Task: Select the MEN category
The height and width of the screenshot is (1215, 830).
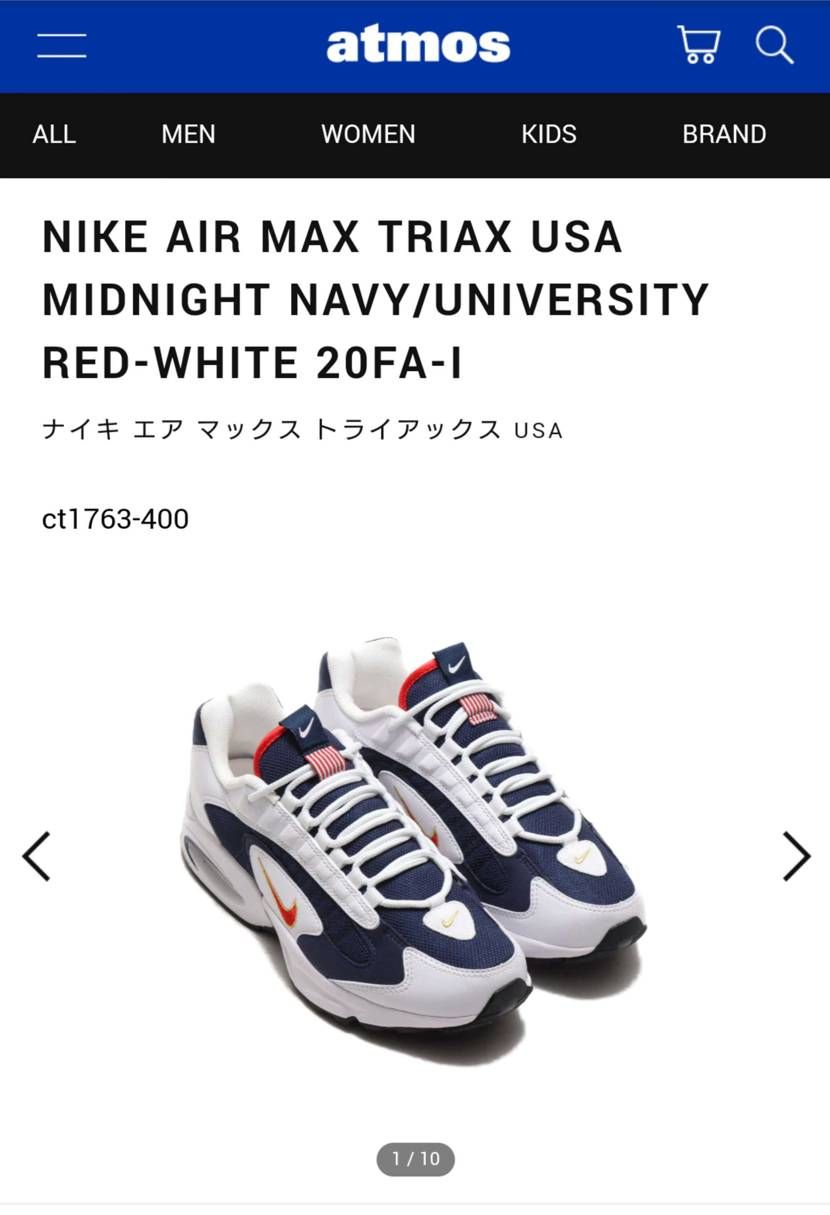Action: pos(189,134)
